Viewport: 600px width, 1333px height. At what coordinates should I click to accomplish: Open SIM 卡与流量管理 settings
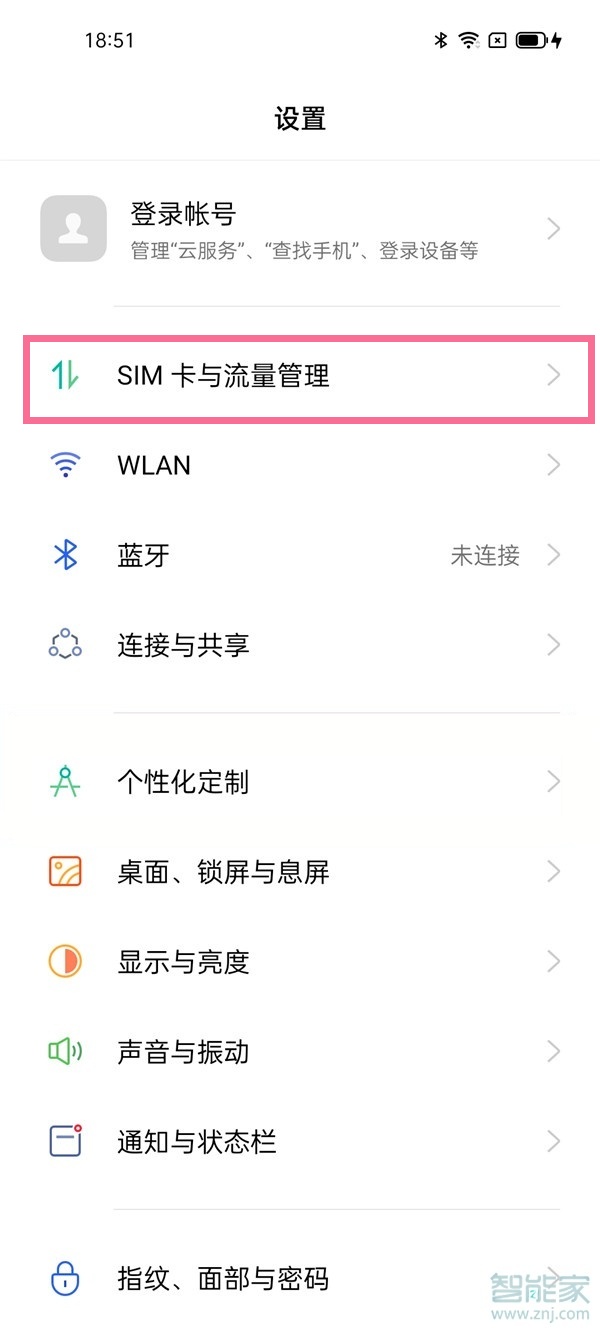pos(300,376)
